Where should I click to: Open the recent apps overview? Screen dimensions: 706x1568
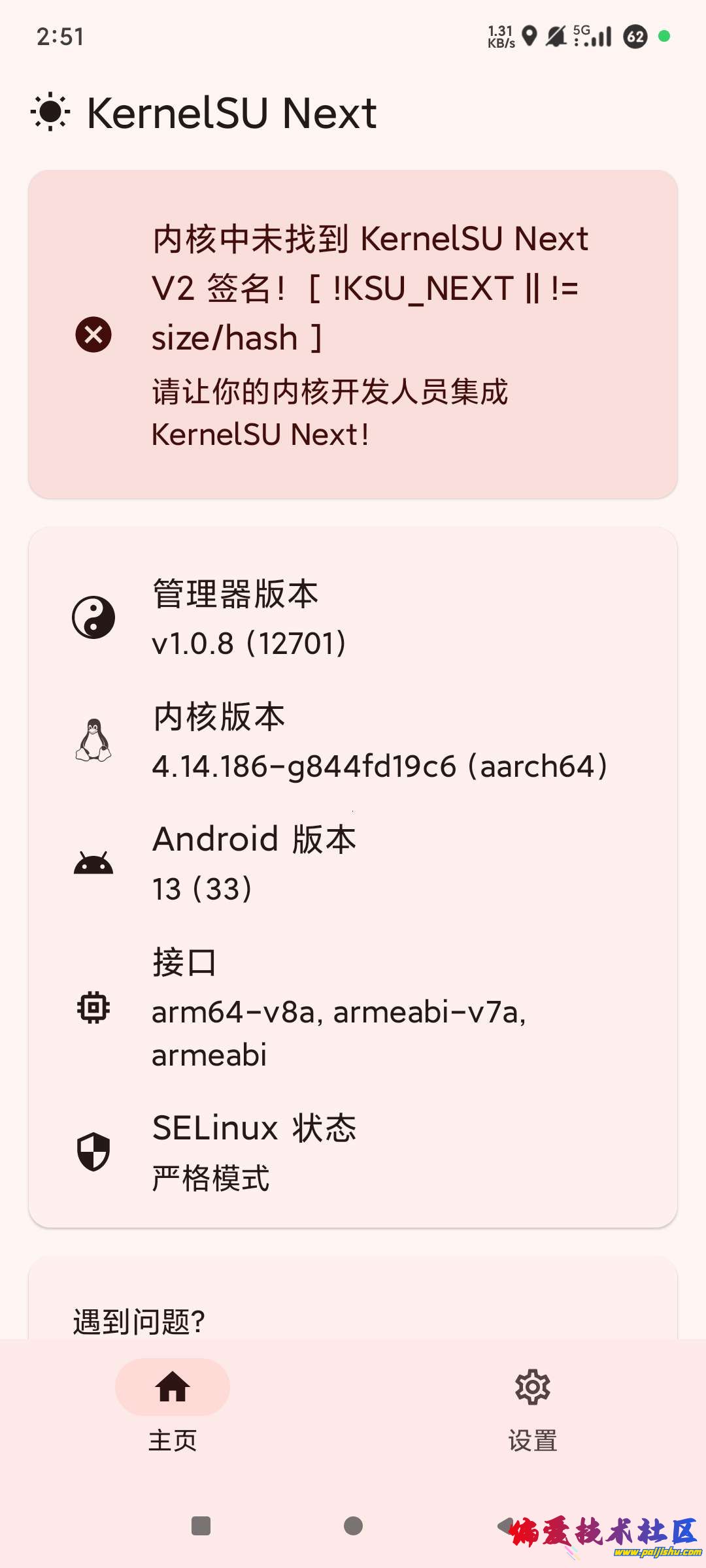coord(201,1526)
